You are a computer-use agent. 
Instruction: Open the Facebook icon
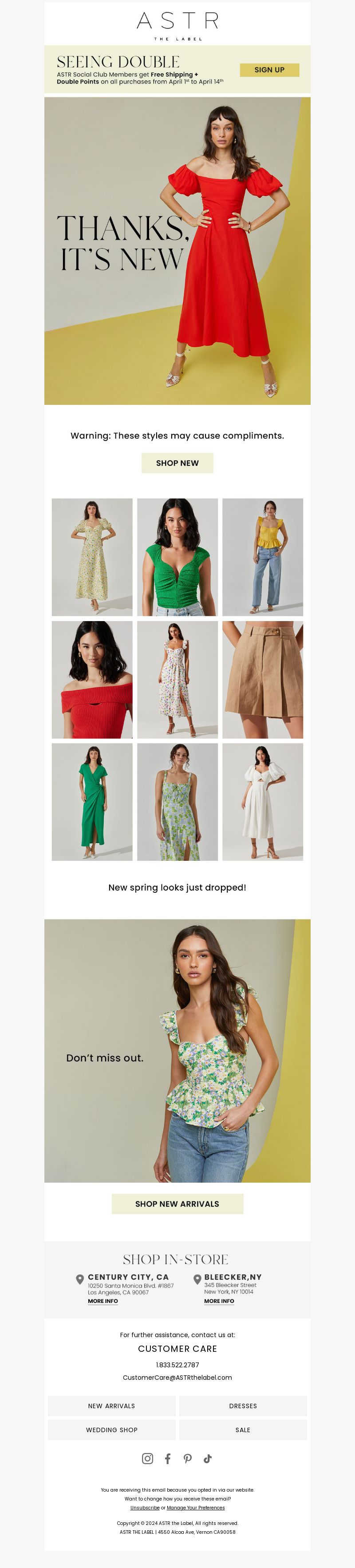pos(167,1458)
